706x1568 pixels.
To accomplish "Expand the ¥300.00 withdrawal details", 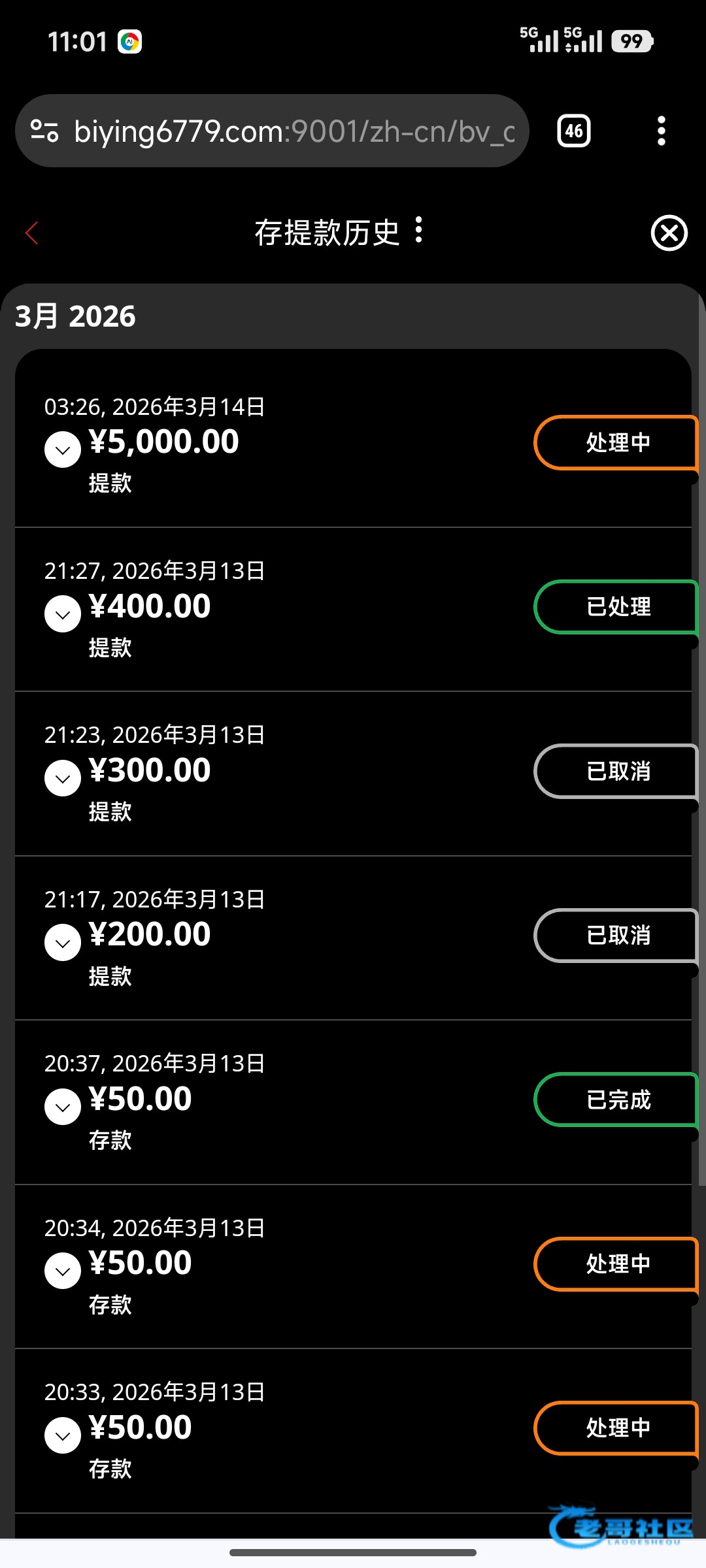I will tap(63, 778).
